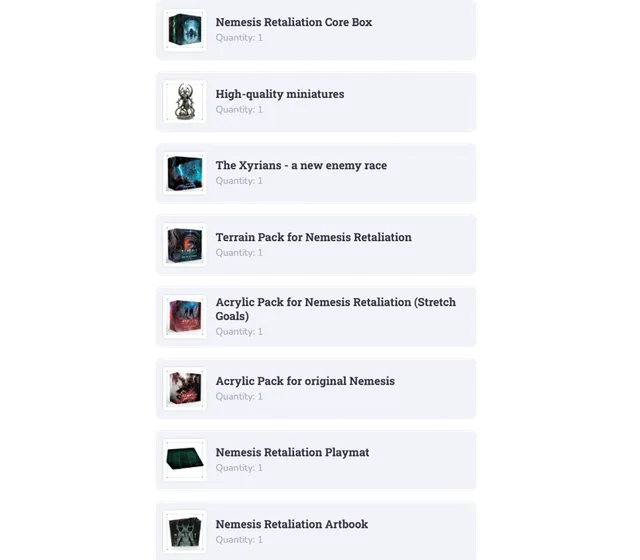Open the Nemesis Retaliation Core Box item
This screenshot has height=560, width=640.
tap(294, 23)
